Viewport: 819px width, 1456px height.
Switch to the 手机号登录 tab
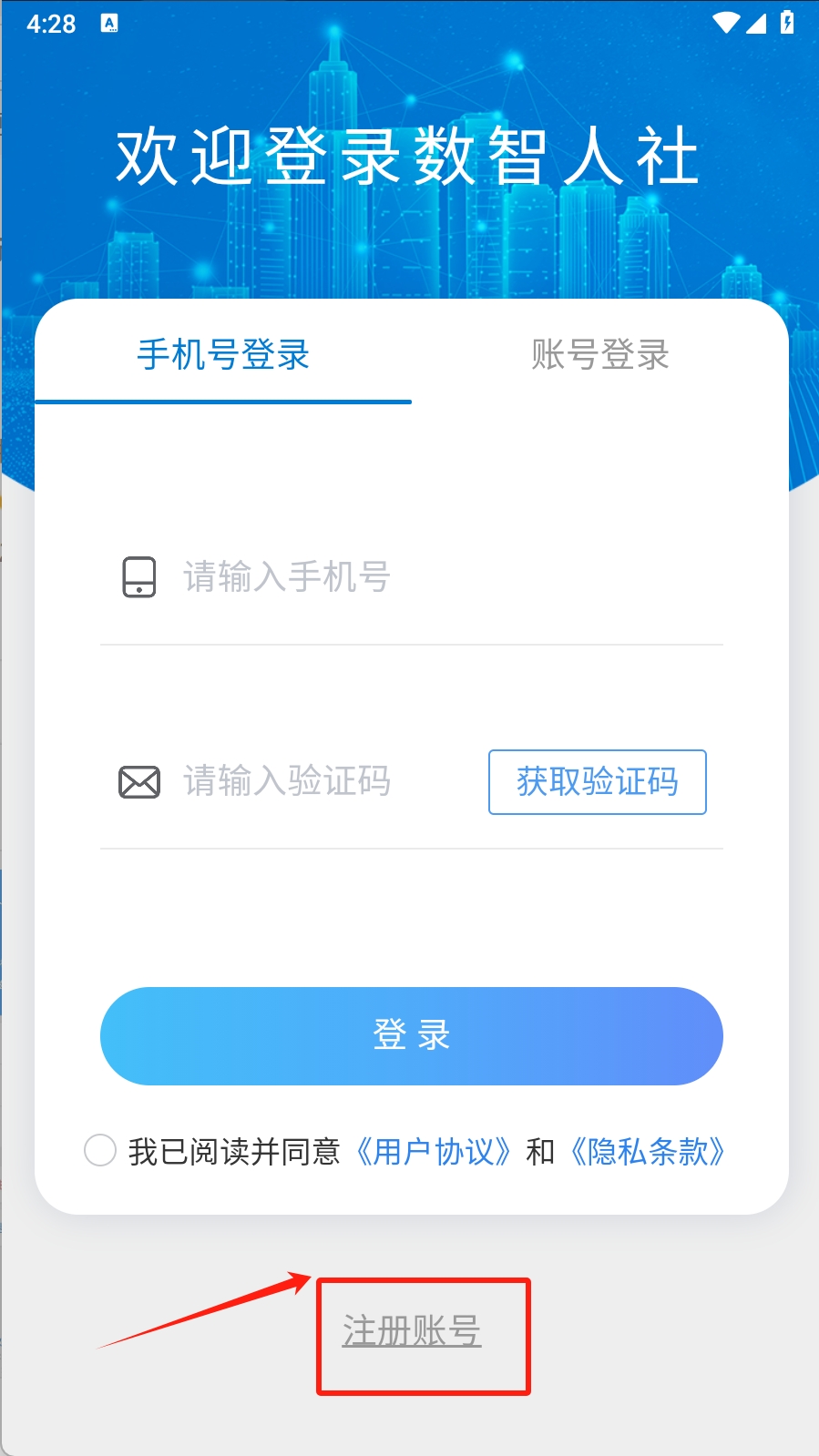[223, 355]
